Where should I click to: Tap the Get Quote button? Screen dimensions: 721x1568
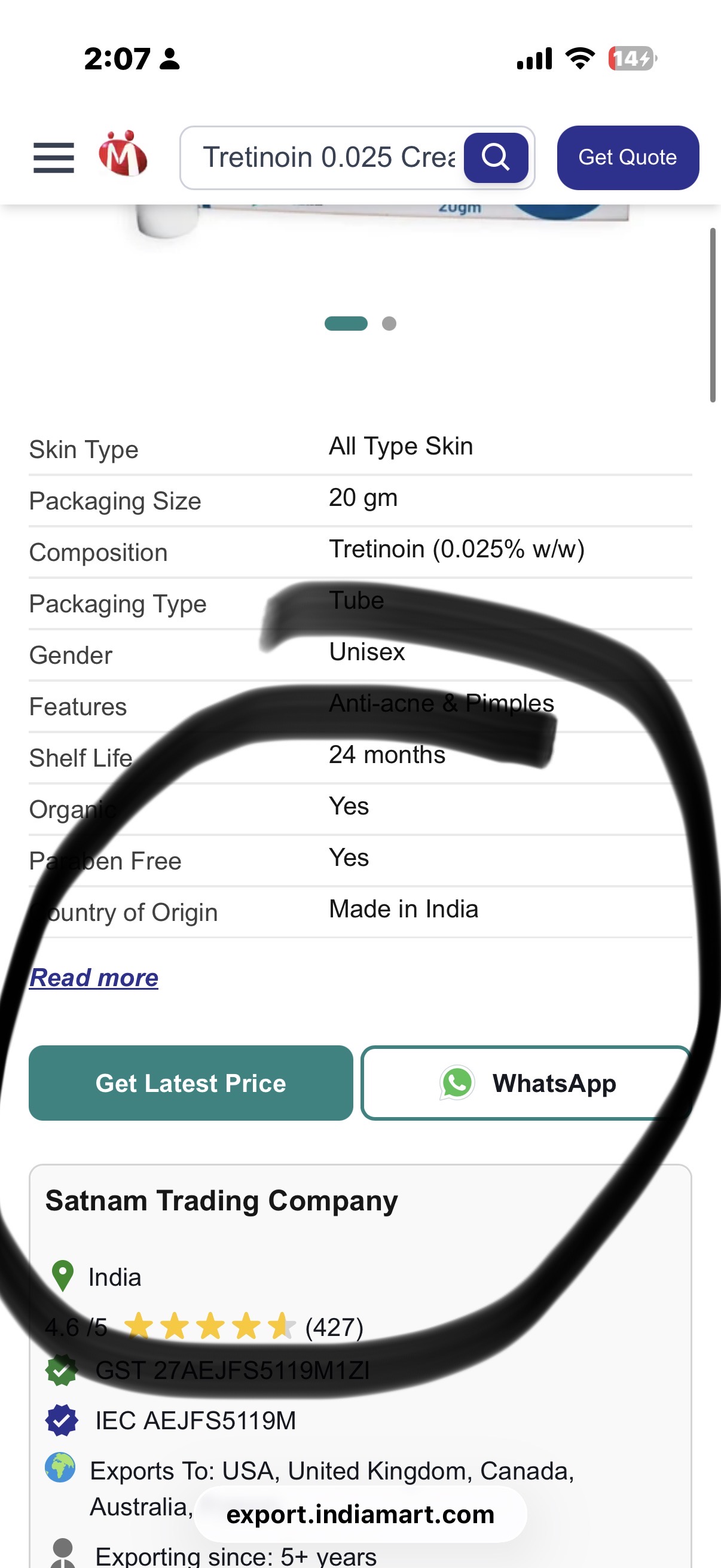627,158
